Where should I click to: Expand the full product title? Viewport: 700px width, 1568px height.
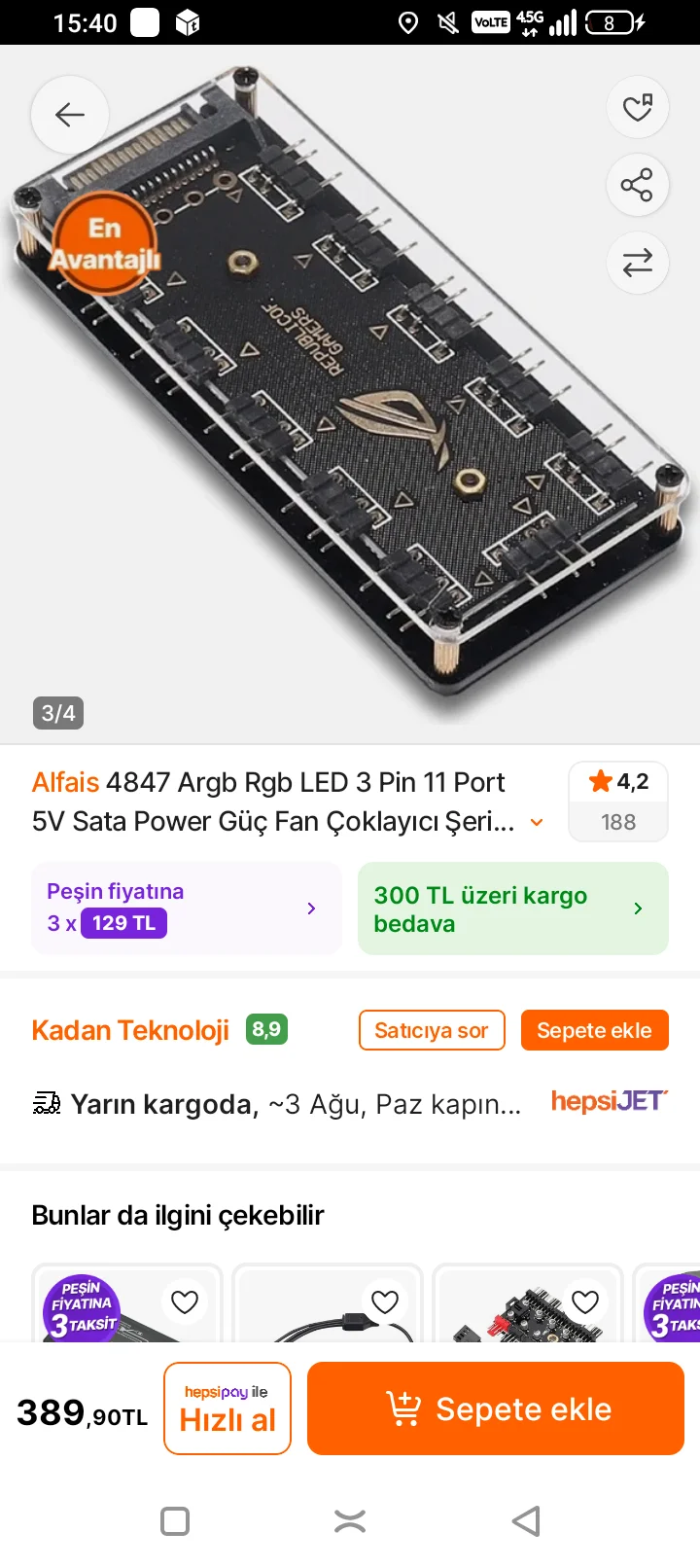536,823
